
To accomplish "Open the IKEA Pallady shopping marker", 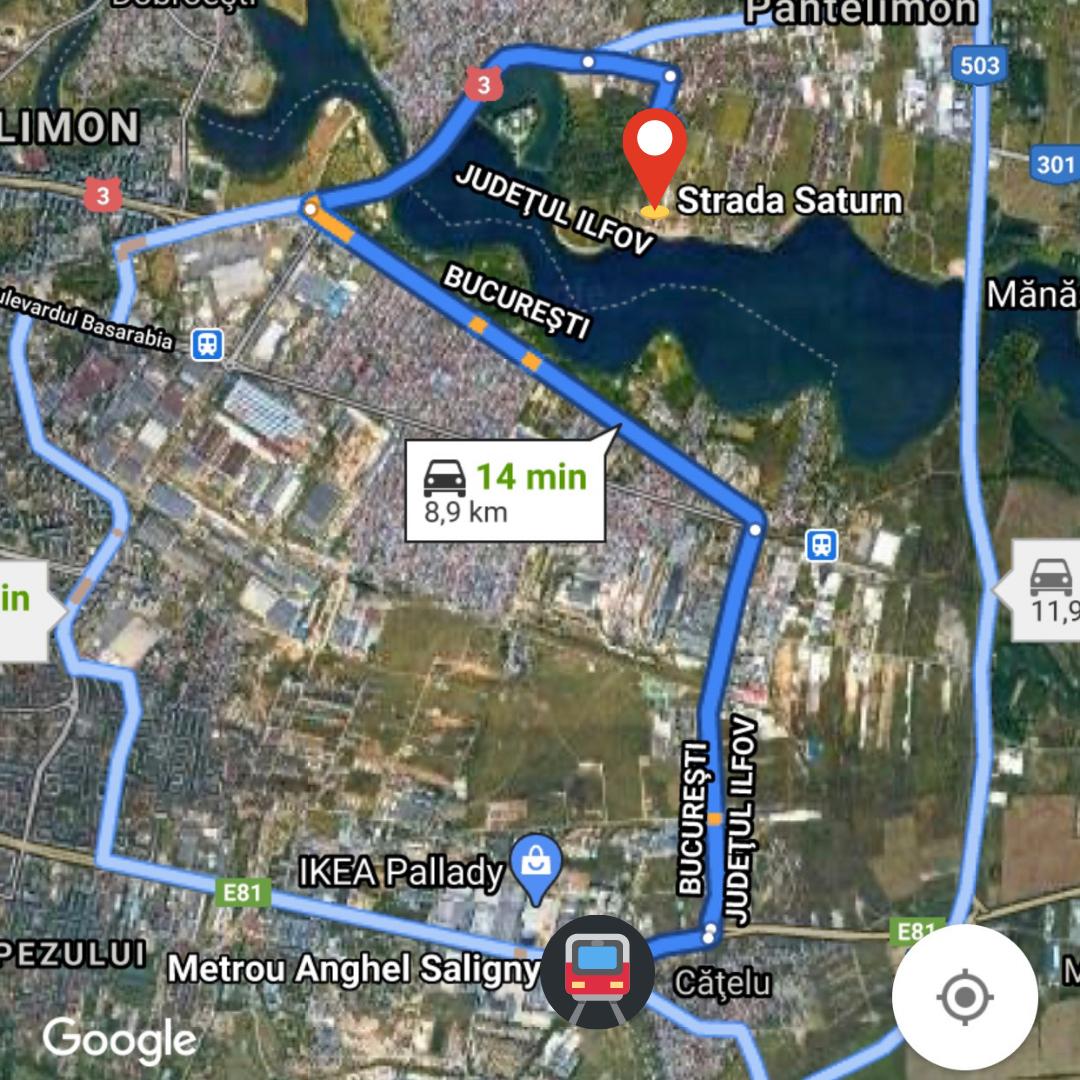I will tap(536, 864).
